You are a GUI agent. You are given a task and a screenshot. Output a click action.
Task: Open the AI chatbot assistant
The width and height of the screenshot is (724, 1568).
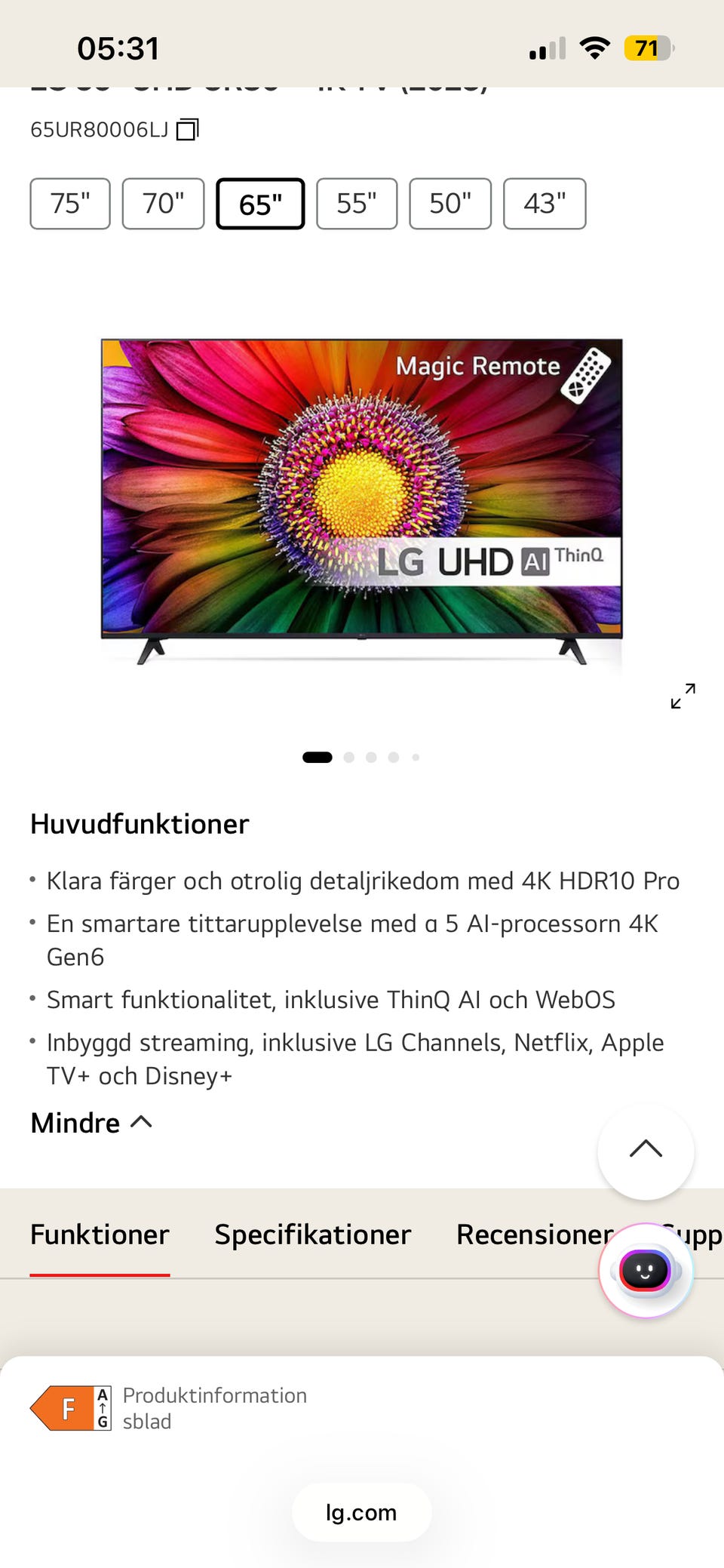[x=645, y=1271]
